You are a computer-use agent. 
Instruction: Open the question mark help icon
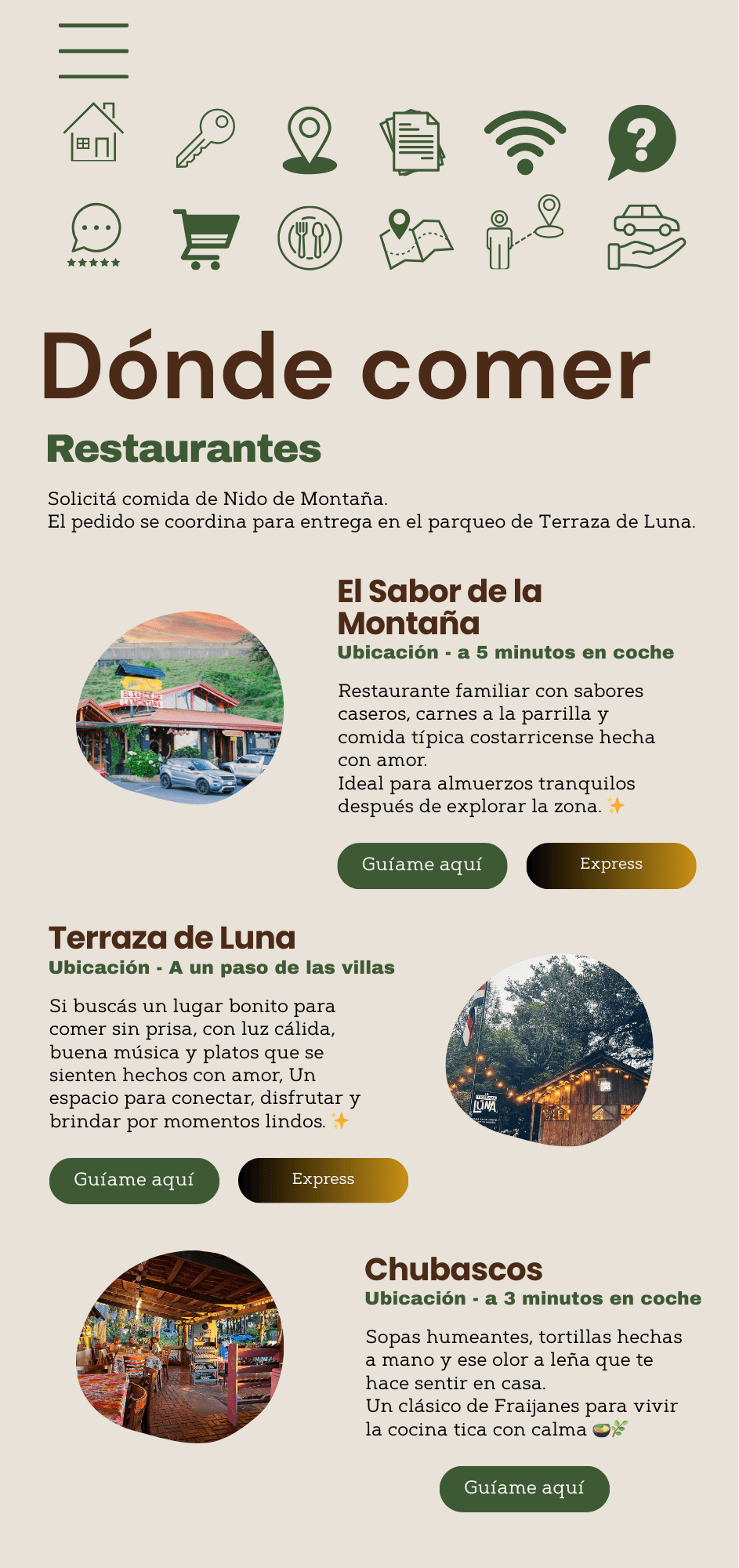(x=642, y=142)
